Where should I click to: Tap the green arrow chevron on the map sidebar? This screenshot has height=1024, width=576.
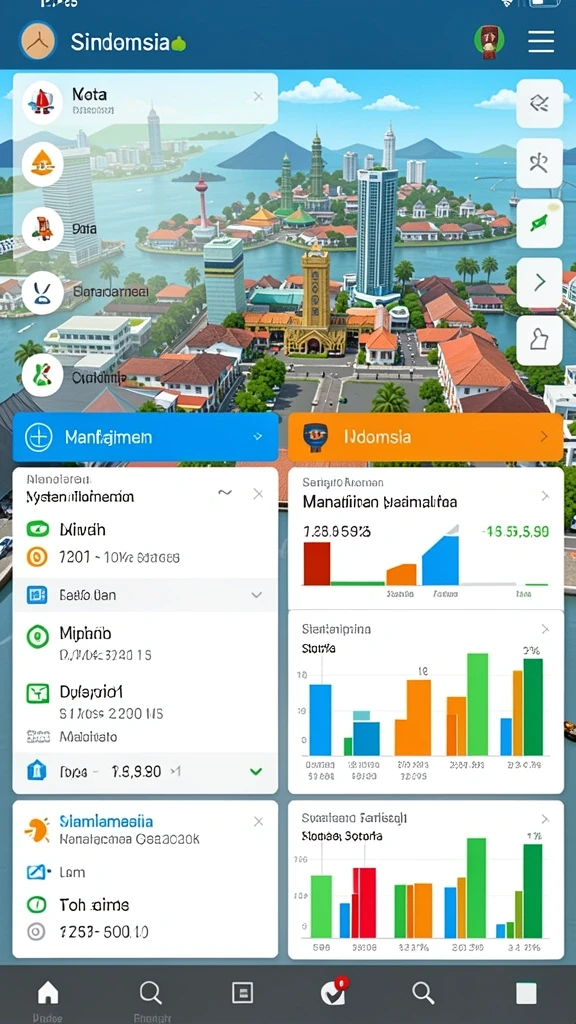539,282
